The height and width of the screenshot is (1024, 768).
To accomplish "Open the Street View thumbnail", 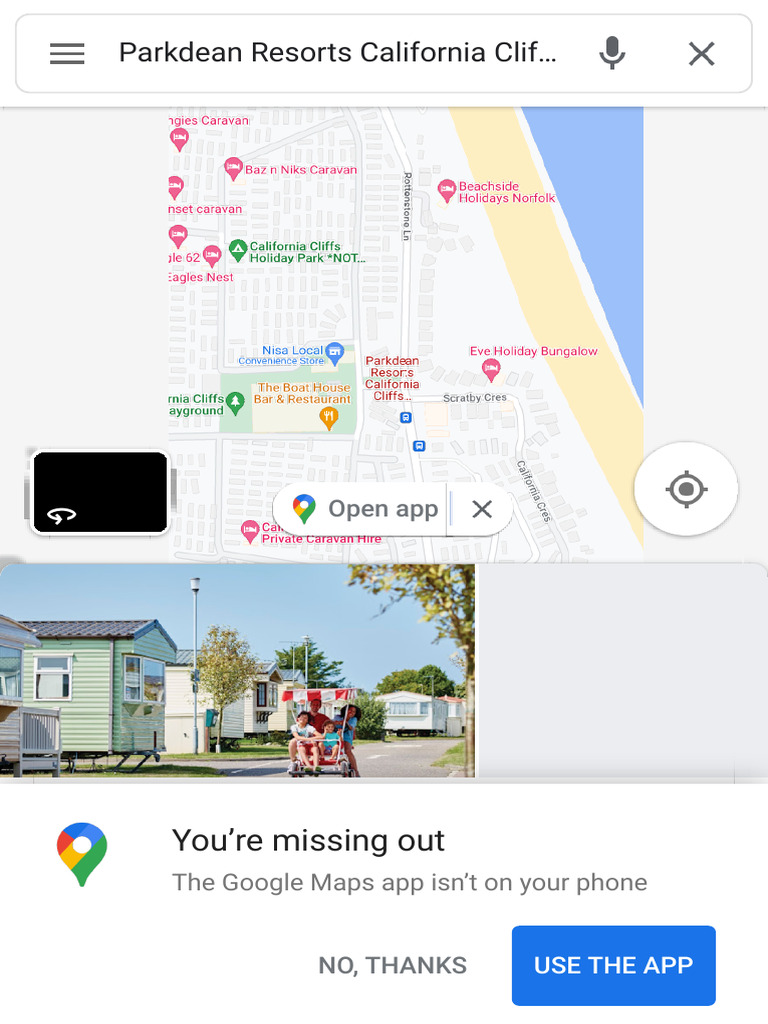I will 100,492.
